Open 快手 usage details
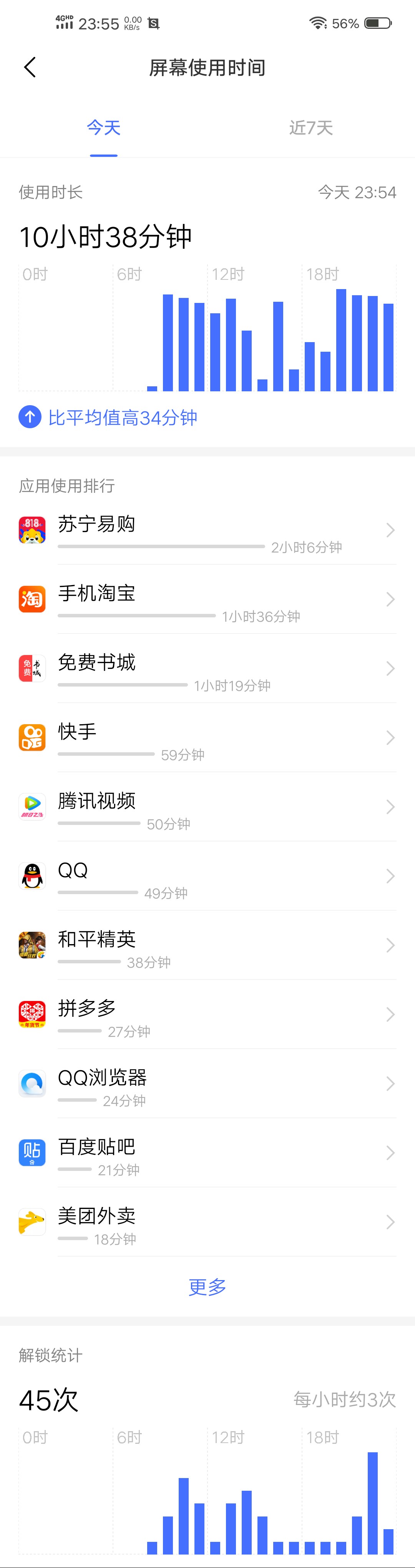The image size is (415, 1568). [207, 738]
